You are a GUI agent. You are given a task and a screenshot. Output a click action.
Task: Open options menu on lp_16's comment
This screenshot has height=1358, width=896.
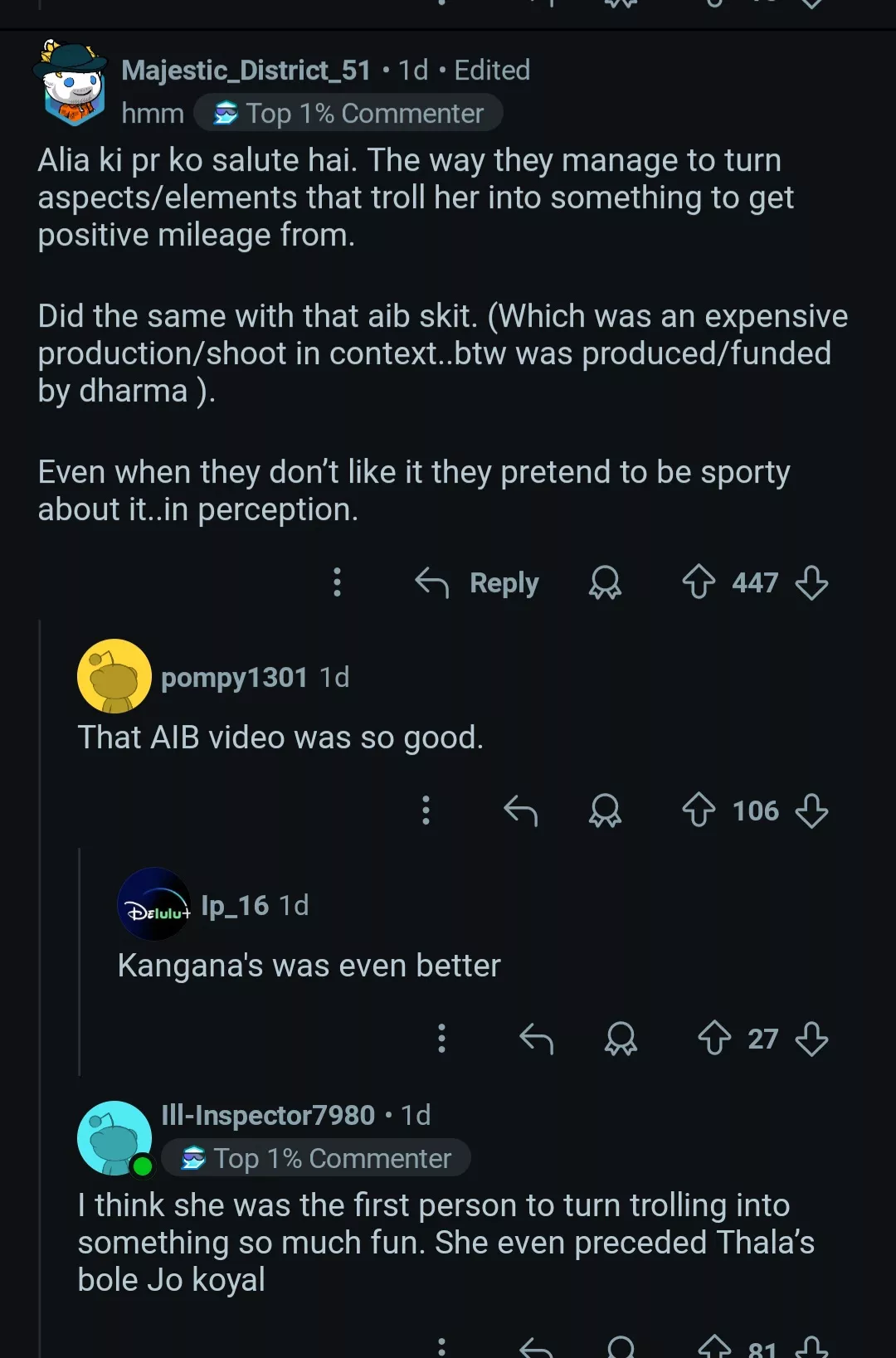tap(441, 1039)
